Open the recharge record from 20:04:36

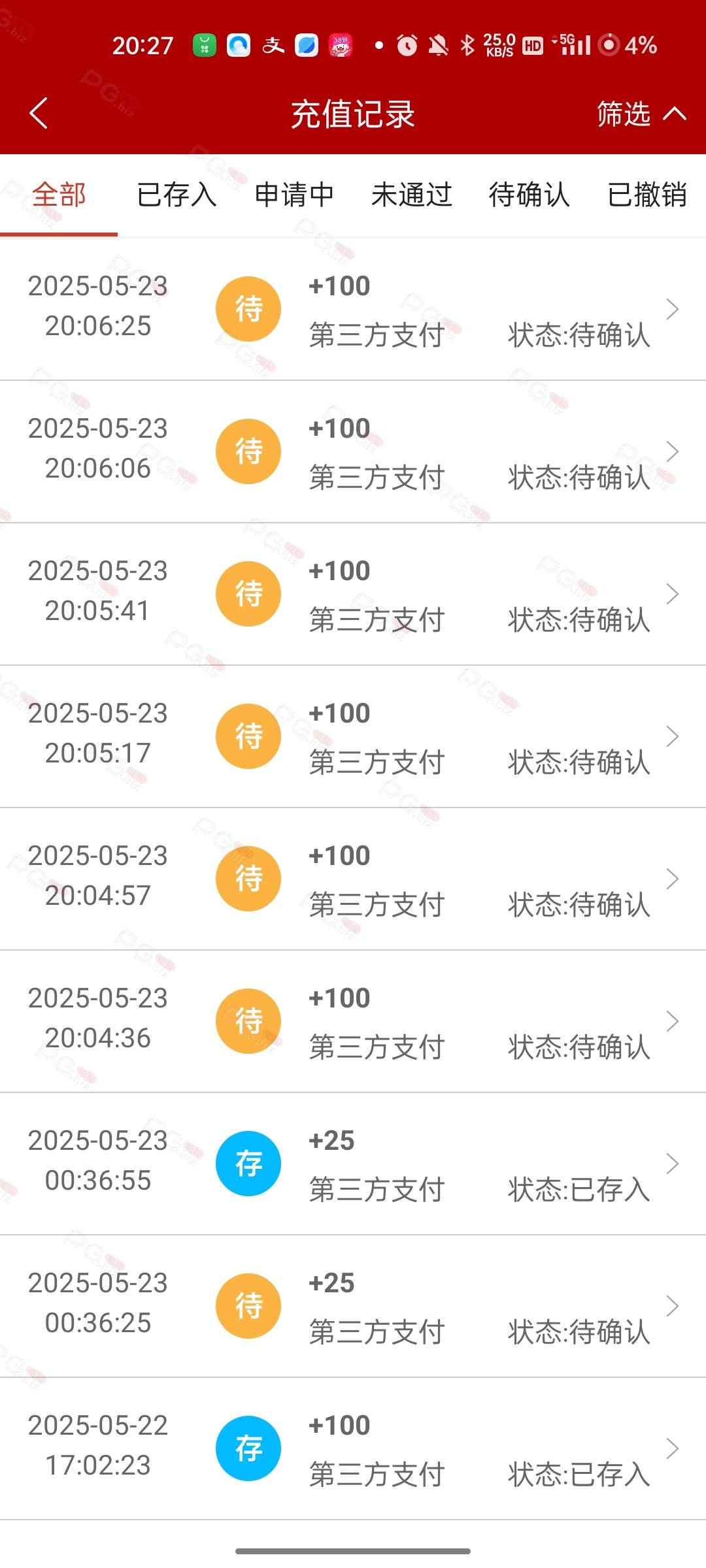tap(353, 1021)
